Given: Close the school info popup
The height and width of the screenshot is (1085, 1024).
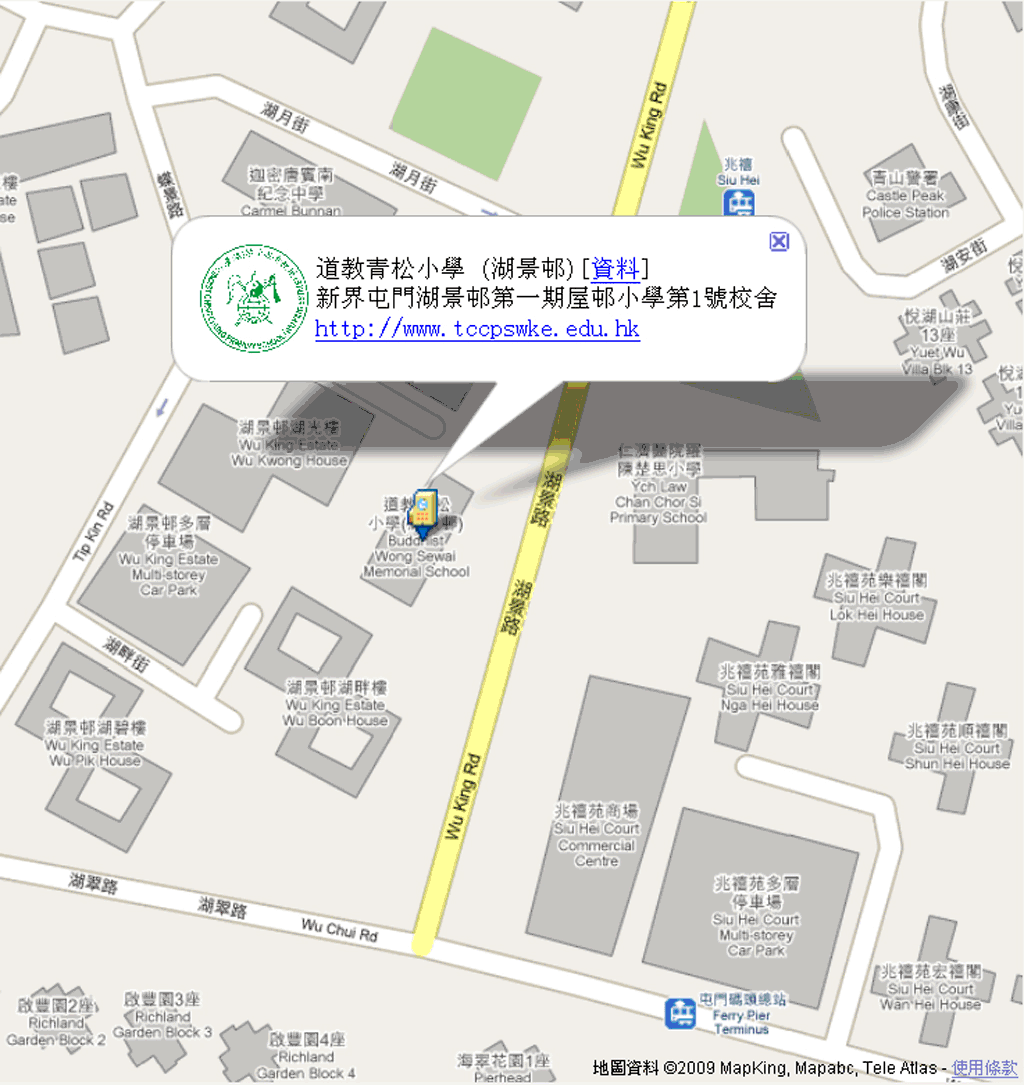Looking at the screenshot, I should (780, 241).
